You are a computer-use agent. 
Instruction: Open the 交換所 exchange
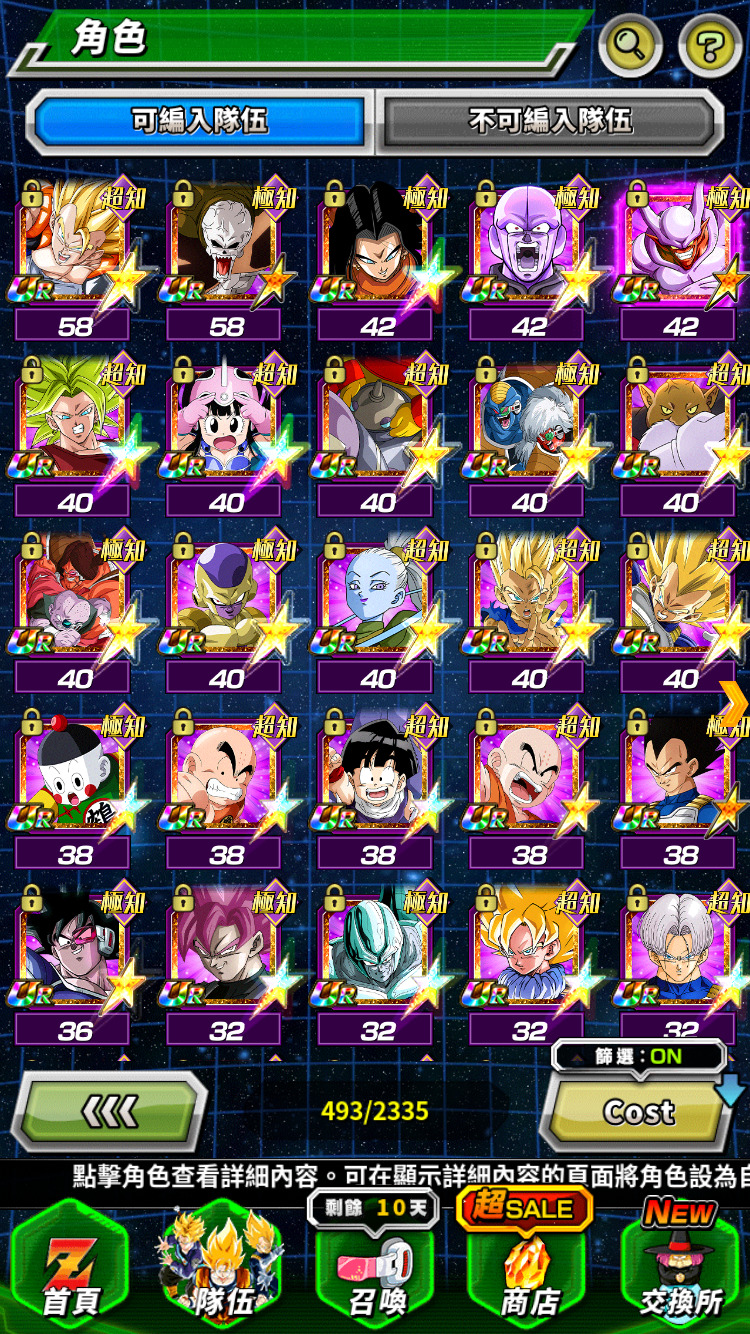tap(682, 1270)
